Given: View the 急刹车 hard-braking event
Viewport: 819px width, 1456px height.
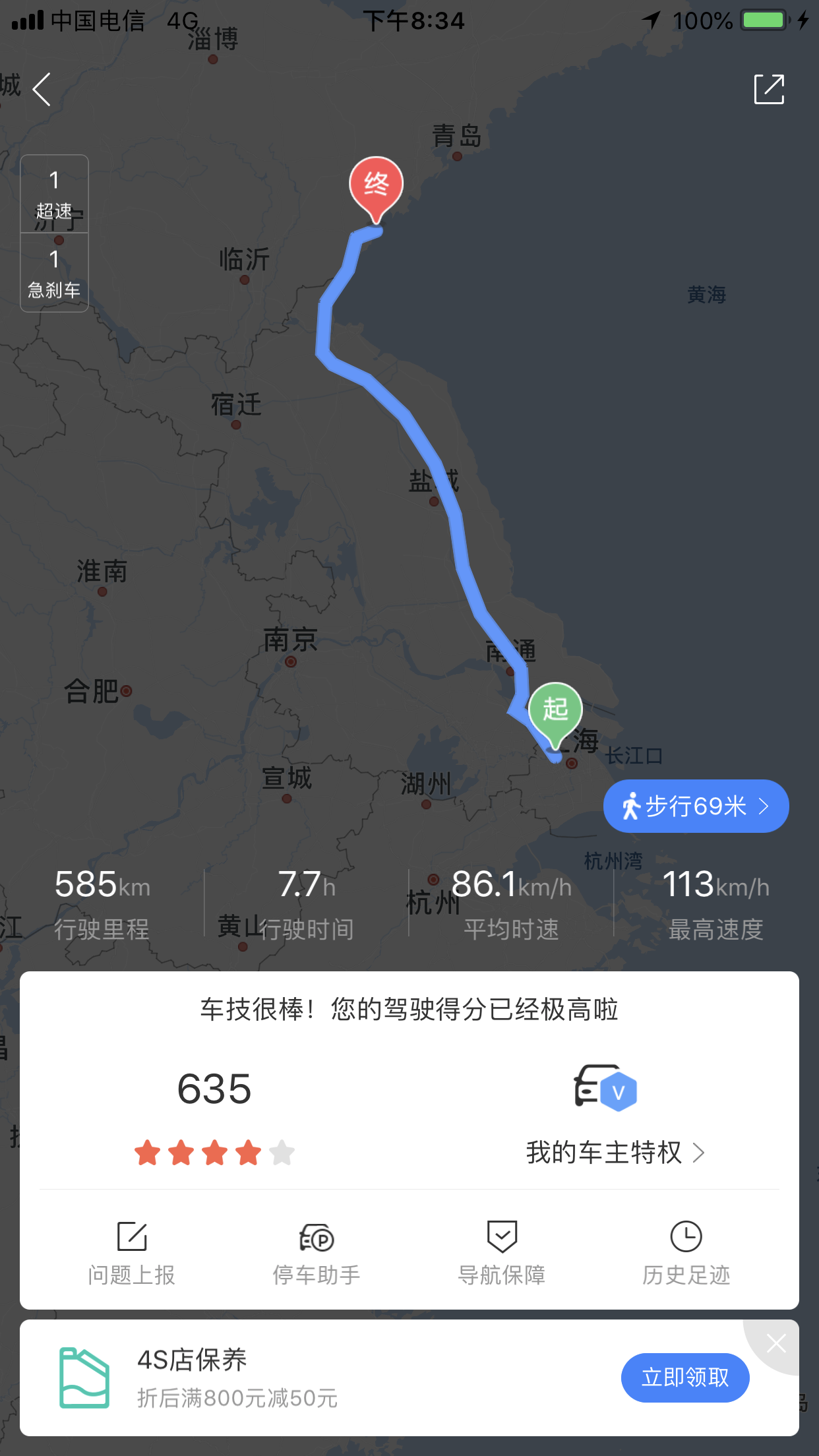Looking at the screenshot, I should tap(54, 273).
